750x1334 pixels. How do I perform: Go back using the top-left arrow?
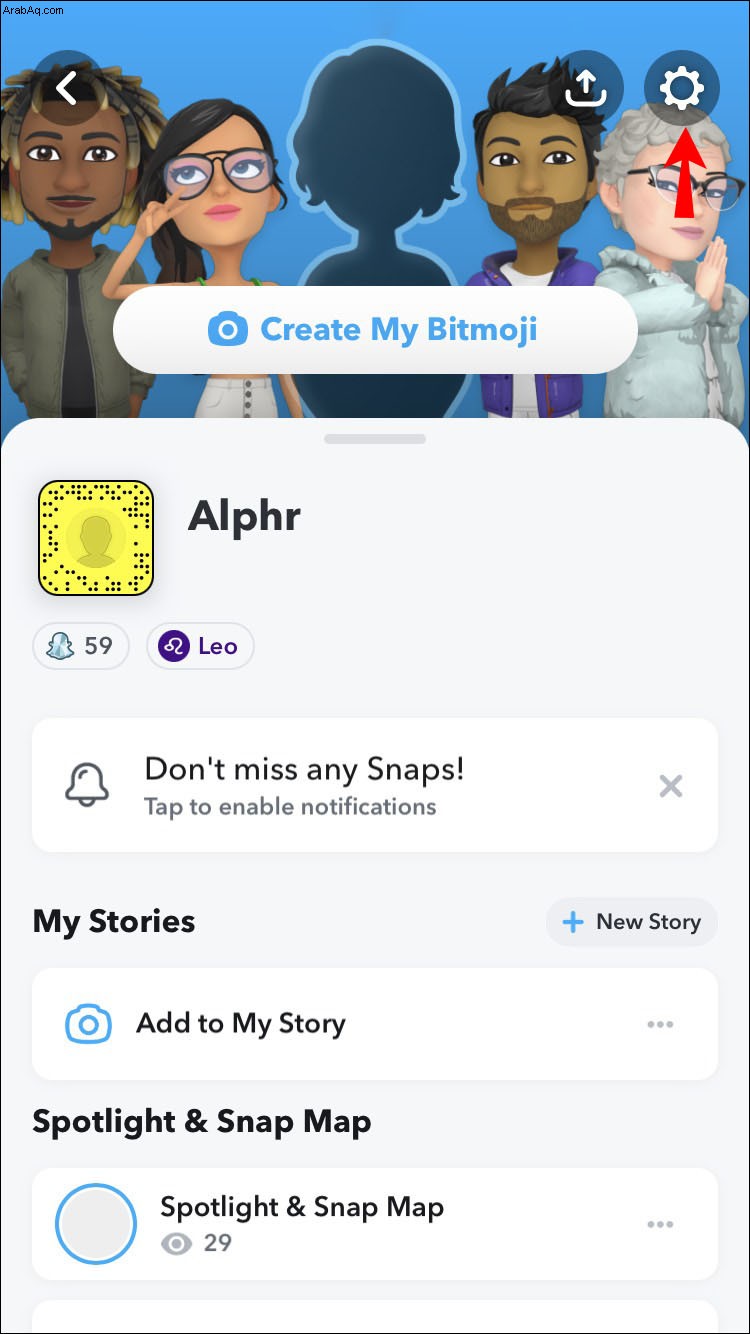coord(67,88)
